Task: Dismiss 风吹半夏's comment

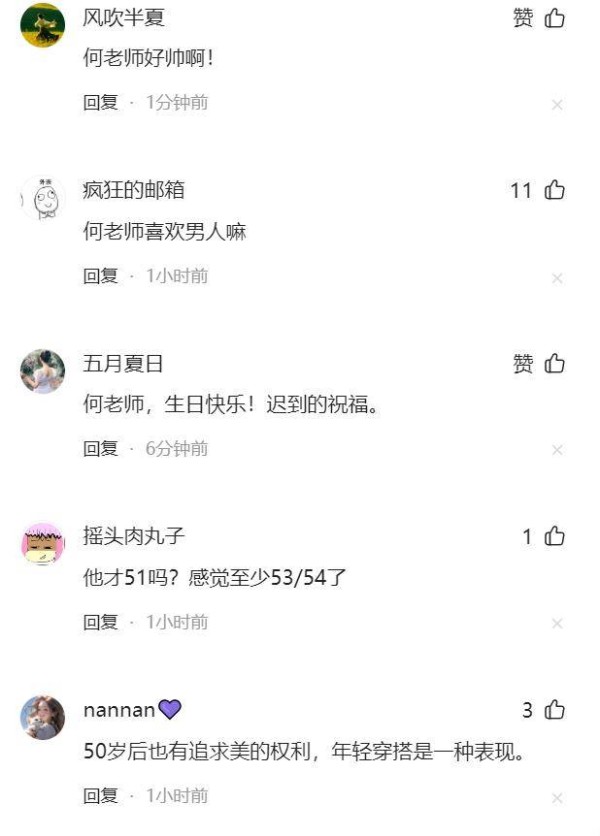Action: [x=557, y=105]
